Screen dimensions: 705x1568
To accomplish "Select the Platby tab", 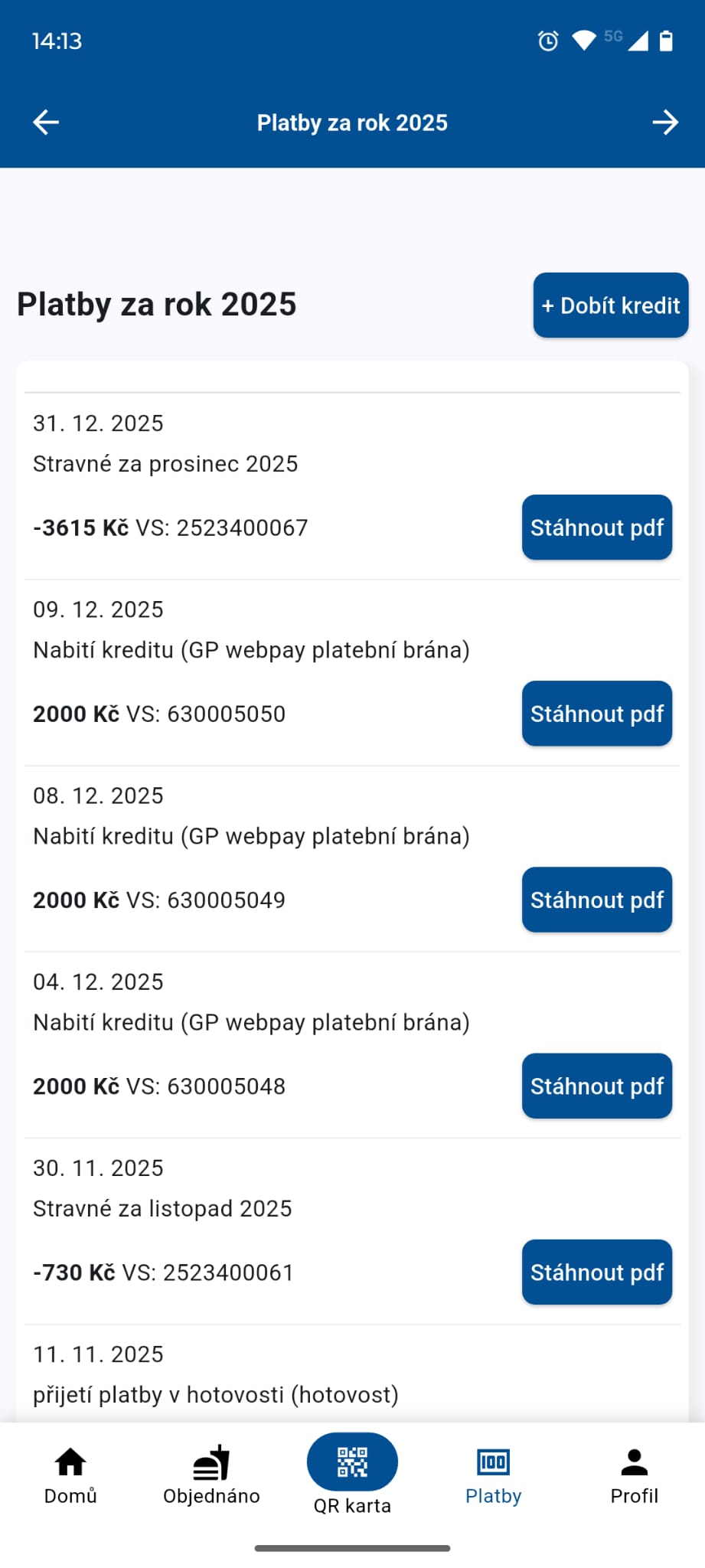I will click(493, 1476).
